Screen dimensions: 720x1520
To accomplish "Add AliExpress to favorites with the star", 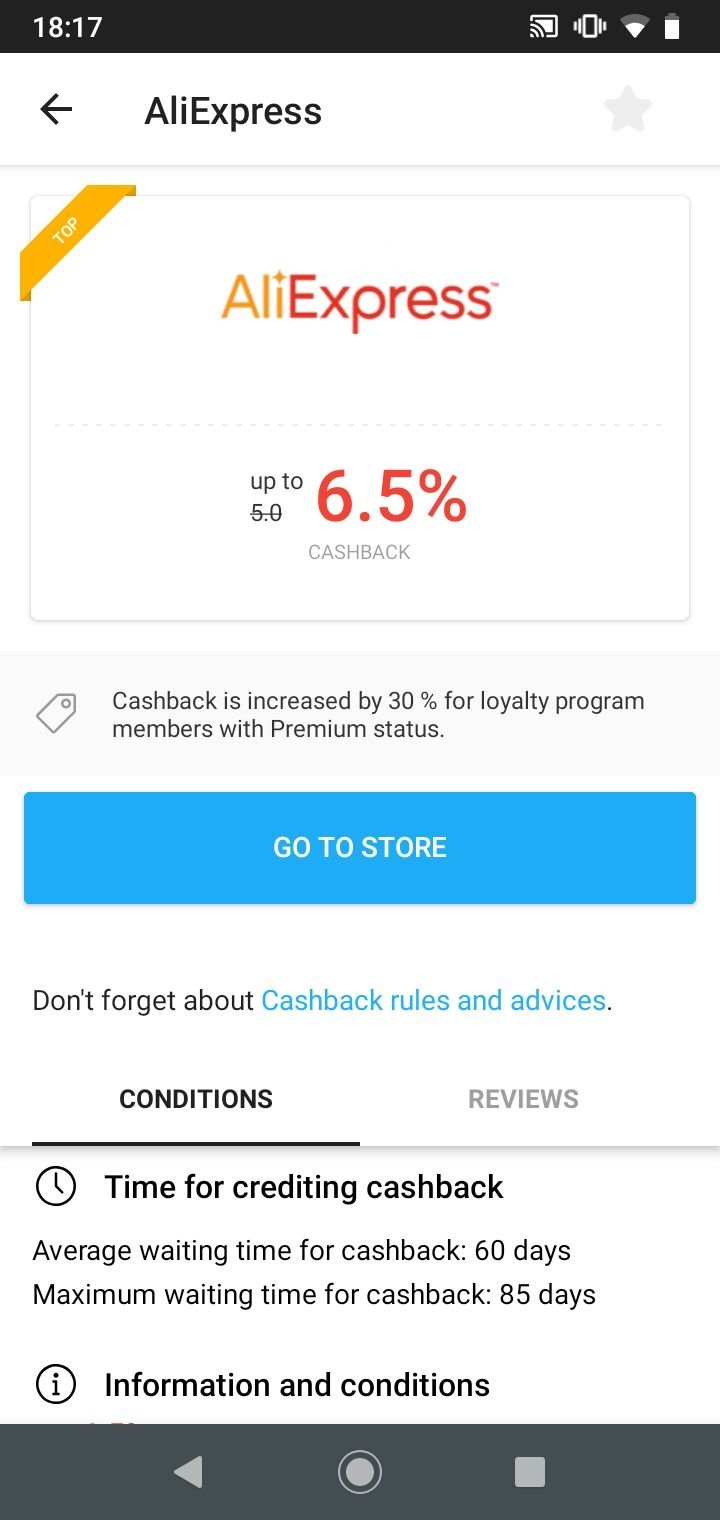I will click(x=628, y=110).
